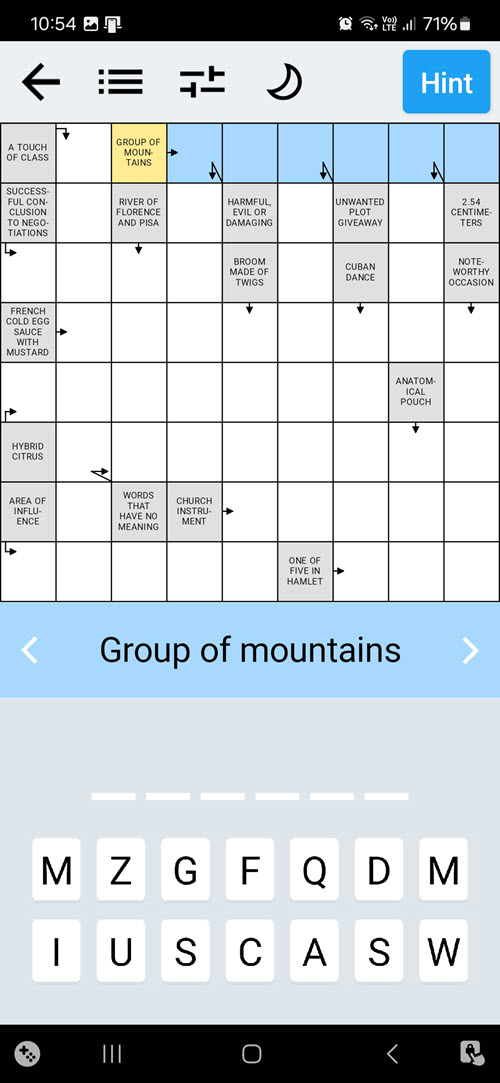
Task: Select the "One of five in Hamlet" clue
Action: [x=305, y=571]
